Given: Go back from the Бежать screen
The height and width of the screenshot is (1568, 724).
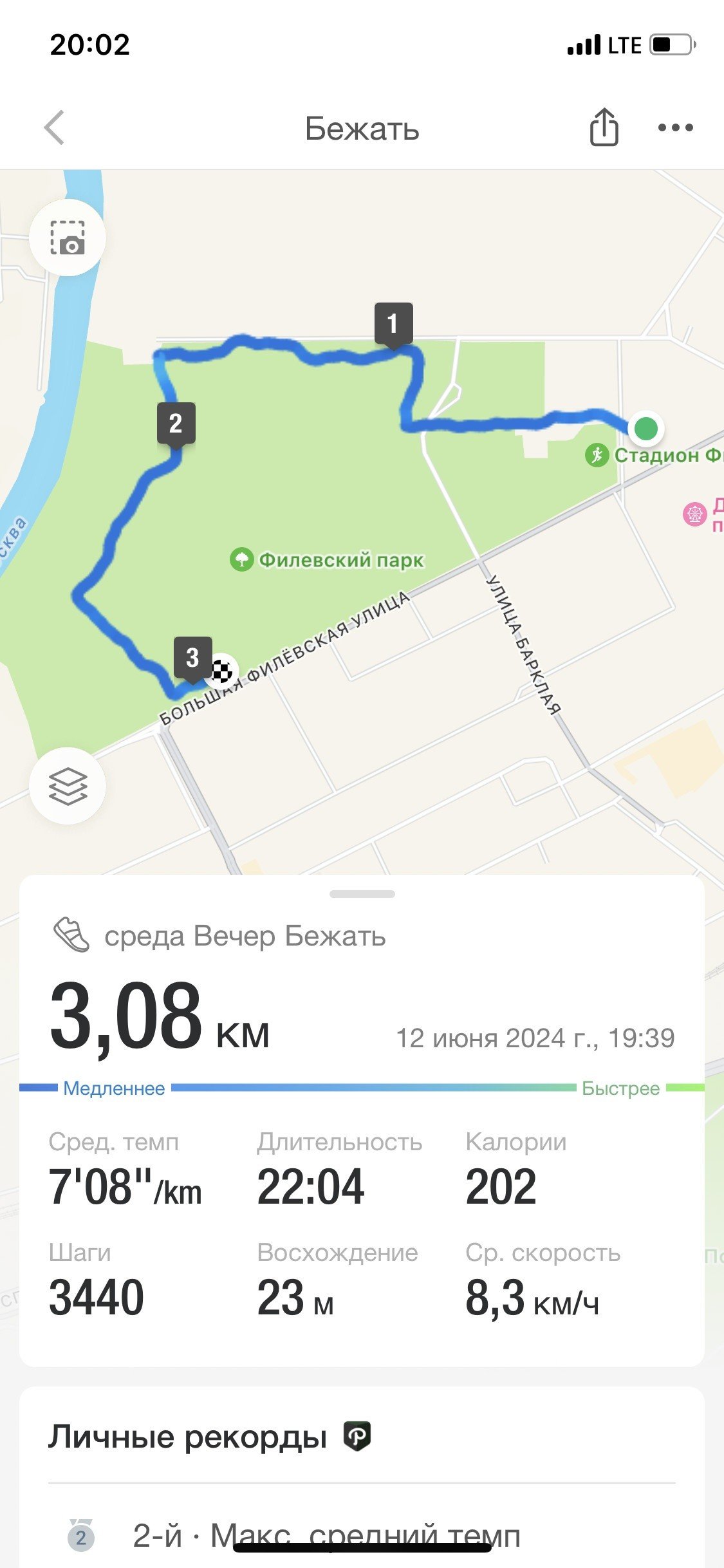Looking at the screenshot, I should pos(55,127).
